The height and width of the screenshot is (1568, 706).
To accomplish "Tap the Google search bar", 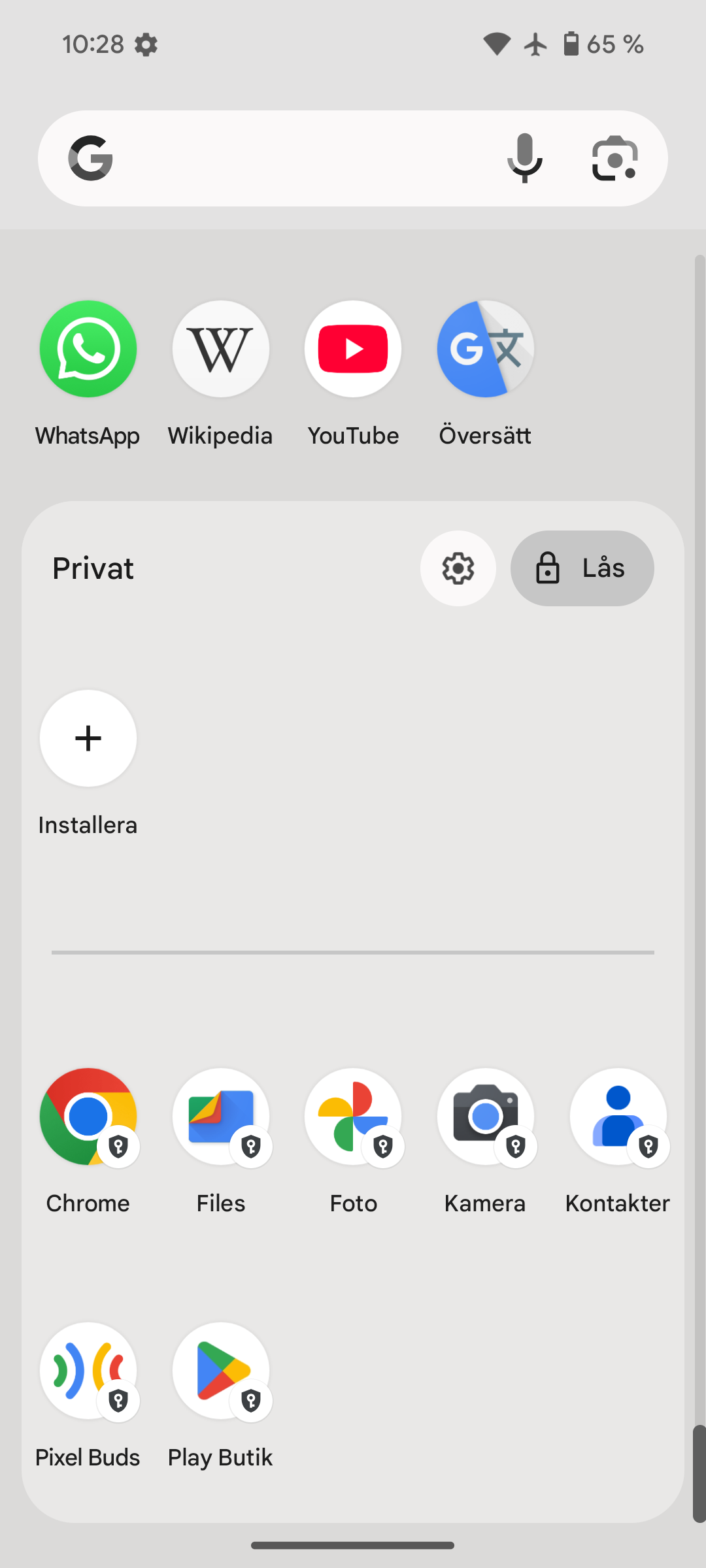I will [353, 158].
